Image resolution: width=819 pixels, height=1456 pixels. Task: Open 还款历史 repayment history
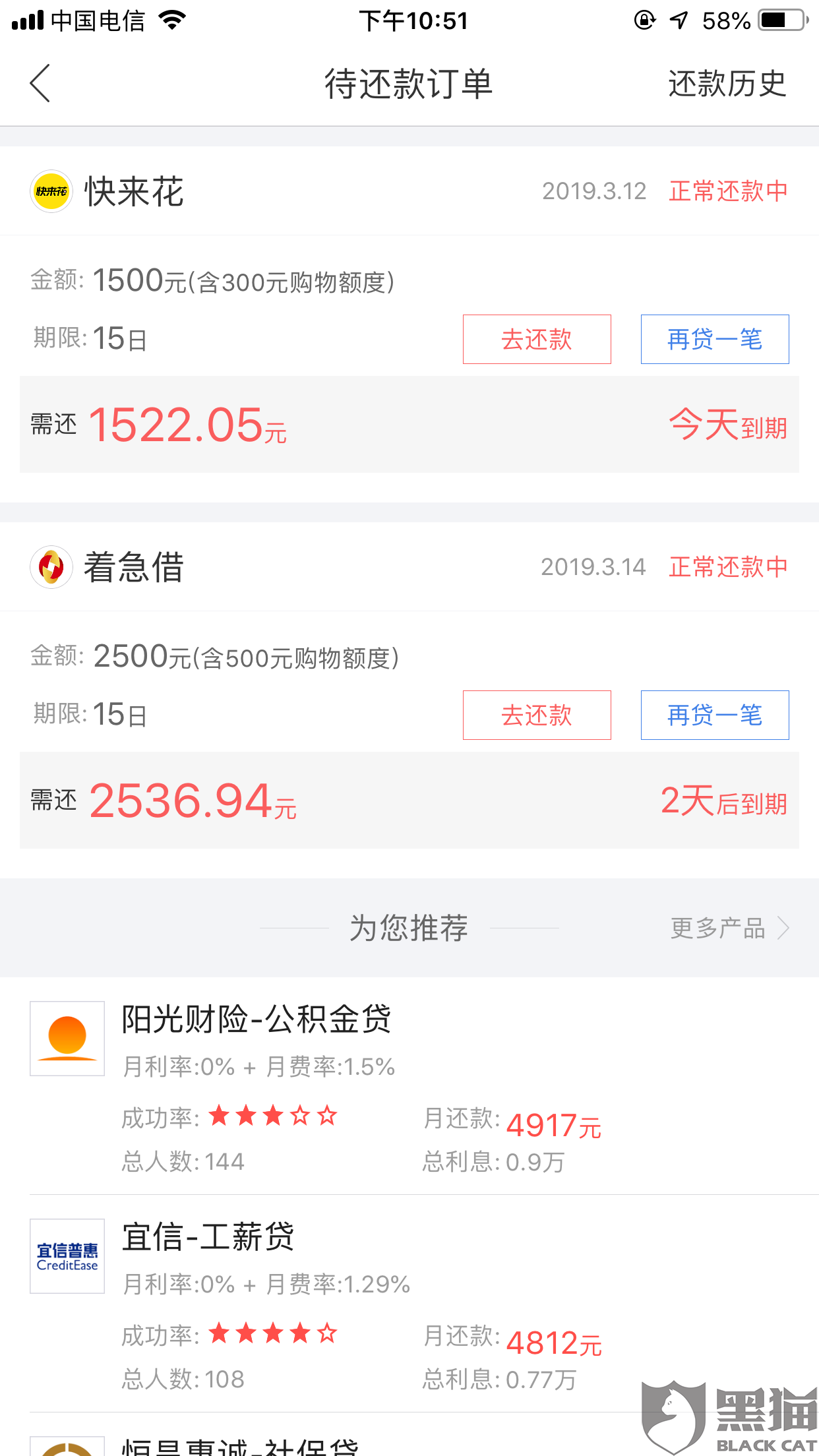(x=727, y=84)
